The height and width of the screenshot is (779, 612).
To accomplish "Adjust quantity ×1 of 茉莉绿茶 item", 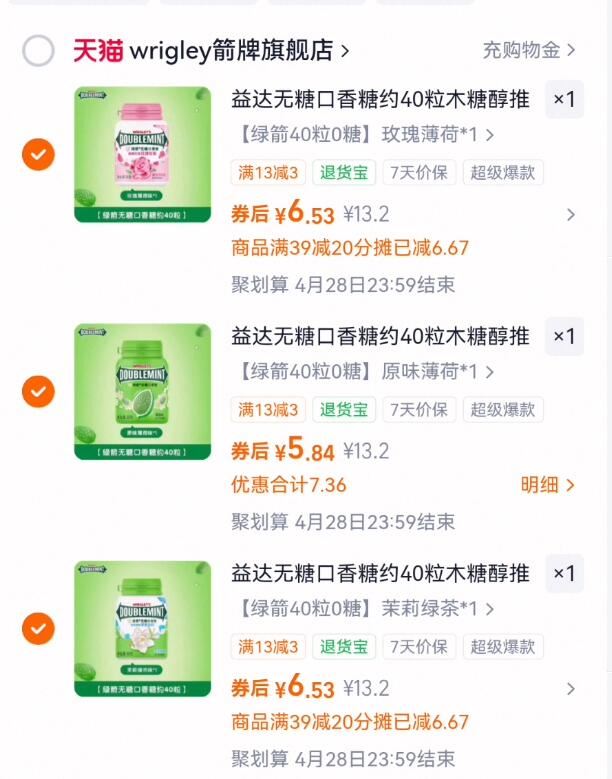I will (x=564, y=573).
